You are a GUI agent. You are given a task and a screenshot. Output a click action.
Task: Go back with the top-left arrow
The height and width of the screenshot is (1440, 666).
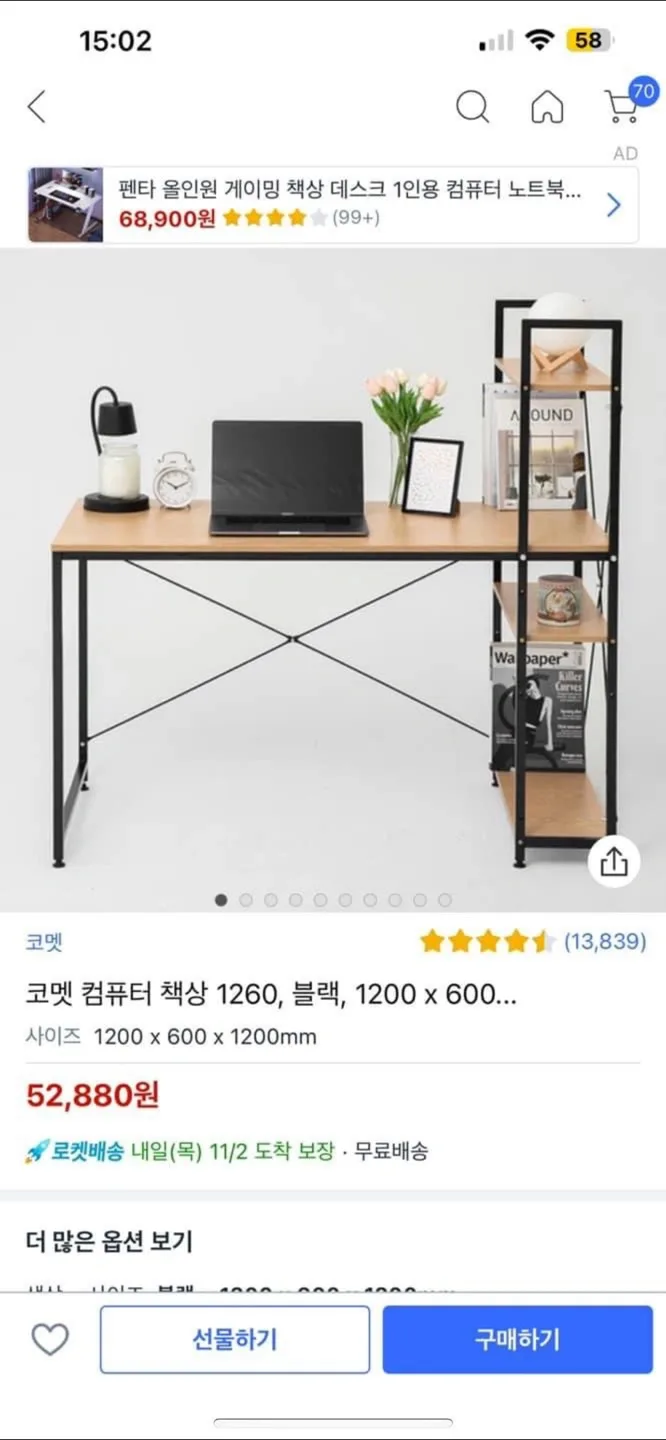(37, 106)
